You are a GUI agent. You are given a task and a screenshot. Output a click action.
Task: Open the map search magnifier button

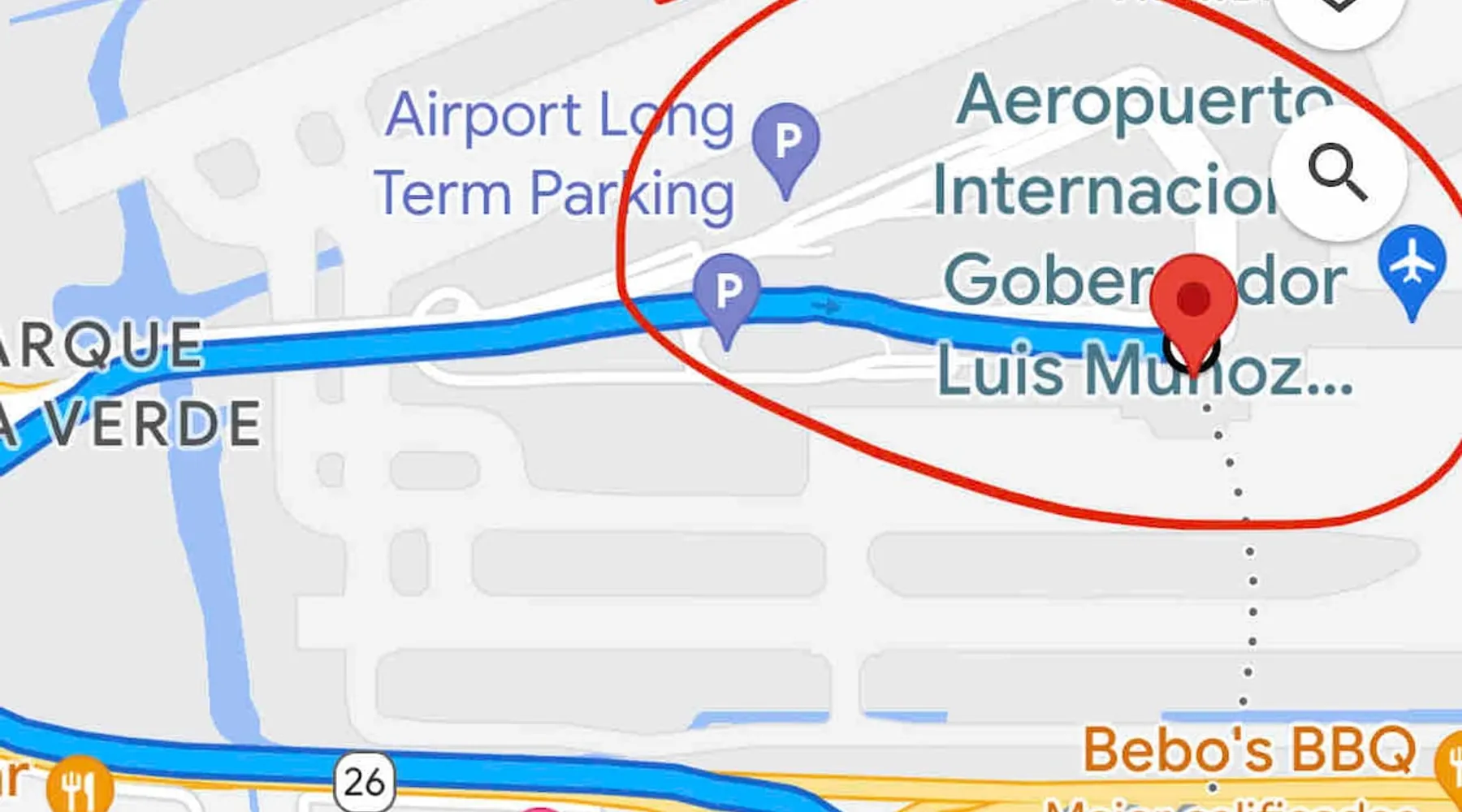coord(1338,172)
